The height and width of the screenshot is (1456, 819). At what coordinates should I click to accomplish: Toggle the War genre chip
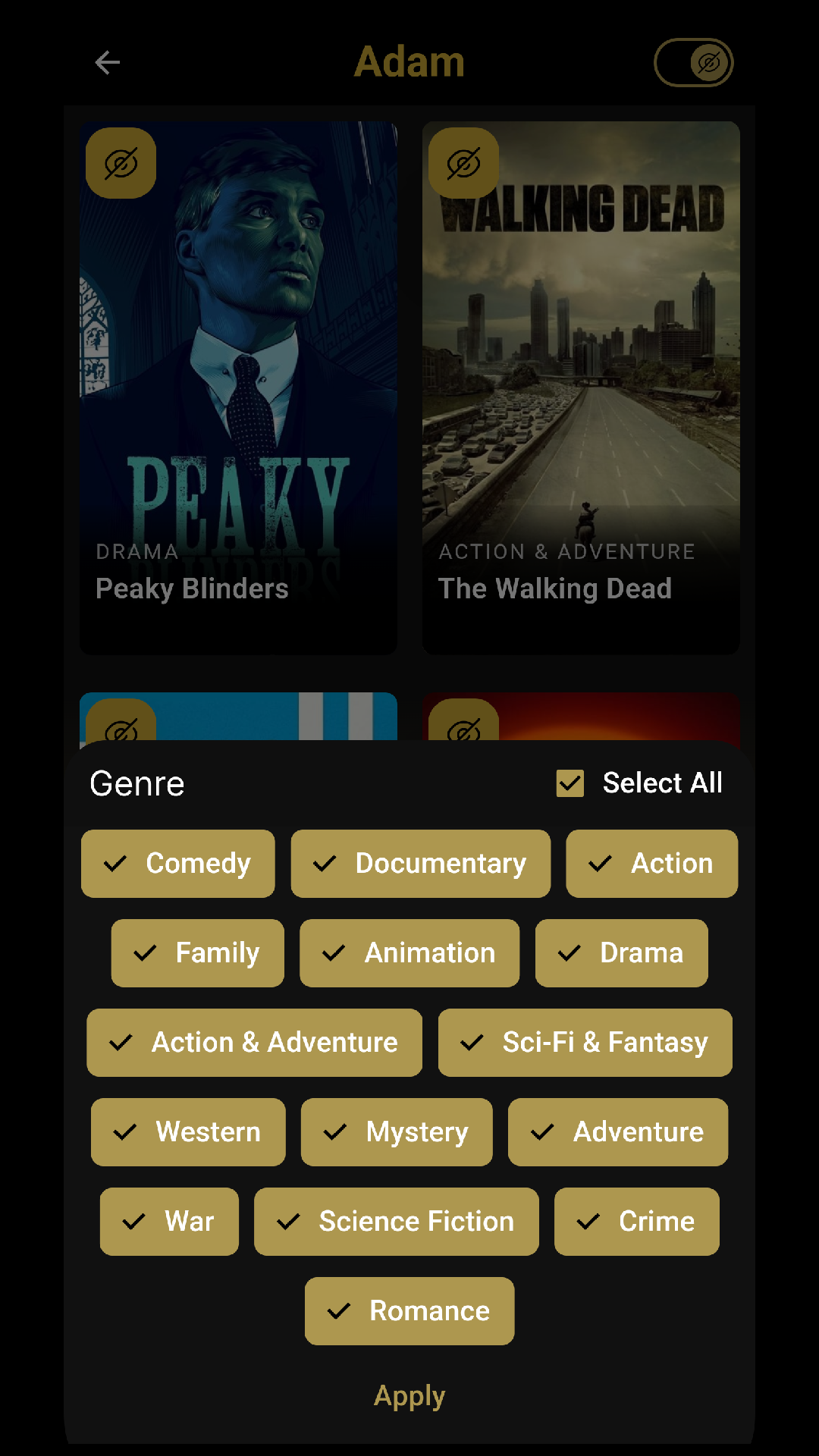[x=169, y=1222]
